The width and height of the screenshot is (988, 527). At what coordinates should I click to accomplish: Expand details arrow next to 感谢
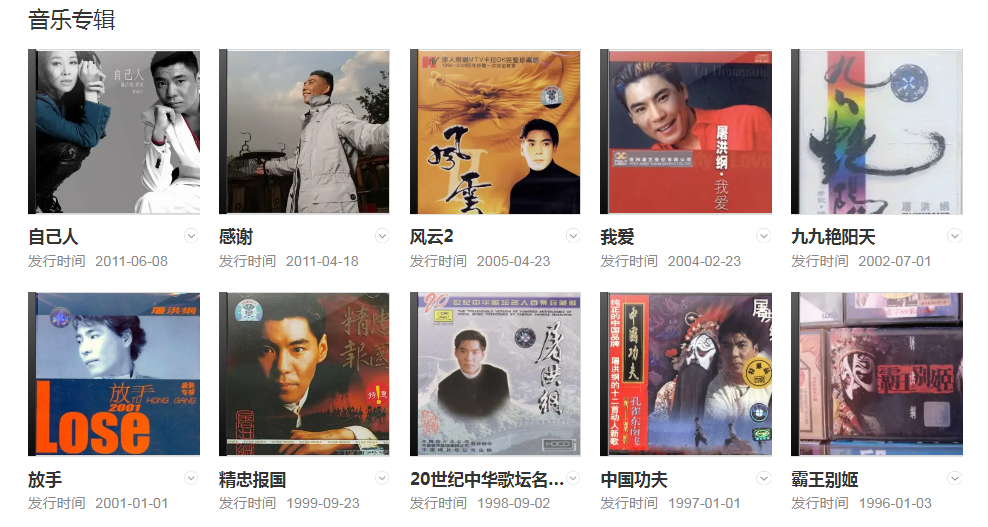tap(382, 236)
